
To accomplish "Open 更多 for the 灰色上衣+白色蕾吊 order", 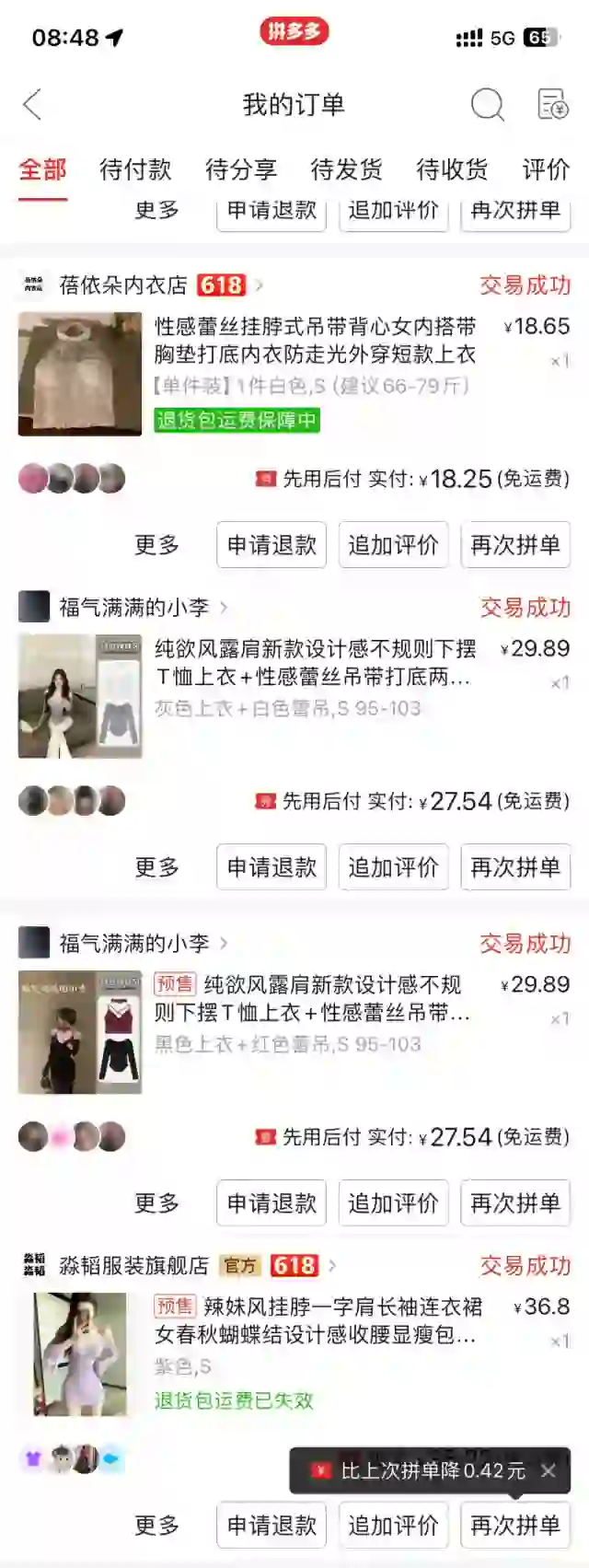I will (x=156, y=867).
